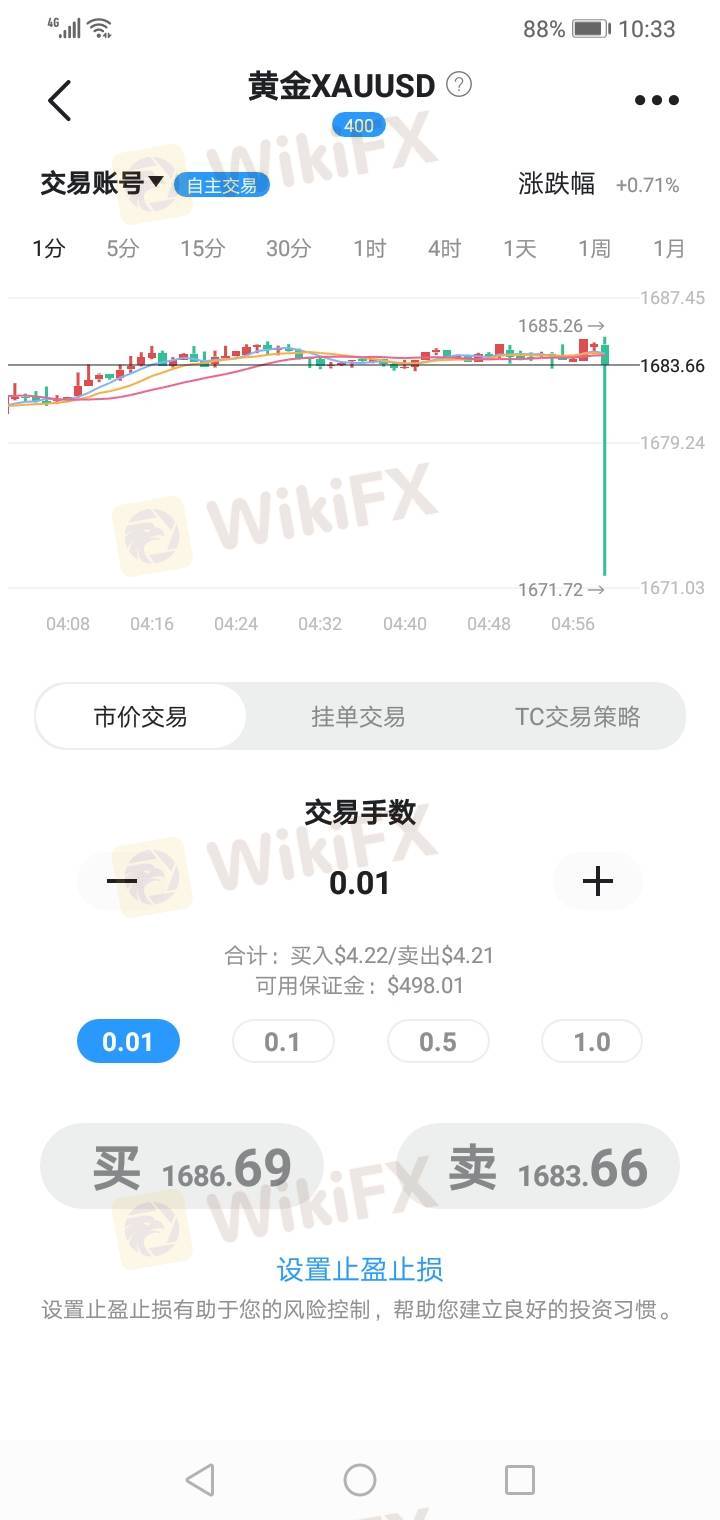Decrease lot size with minus button
This screenshot has width=720, height=1520.
coord(122,881)
